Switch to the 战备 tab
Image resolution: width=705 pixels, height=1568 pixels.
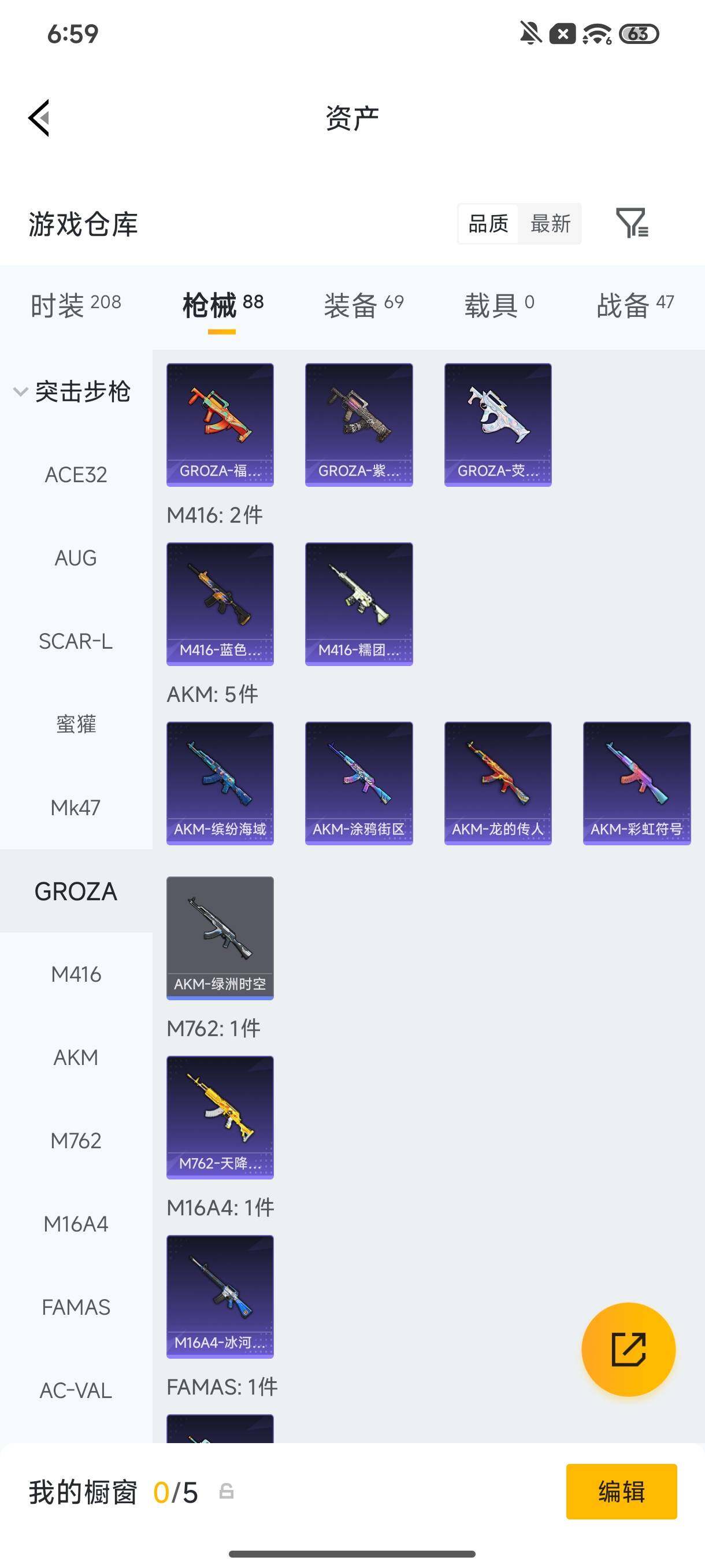tap(635, 304)
